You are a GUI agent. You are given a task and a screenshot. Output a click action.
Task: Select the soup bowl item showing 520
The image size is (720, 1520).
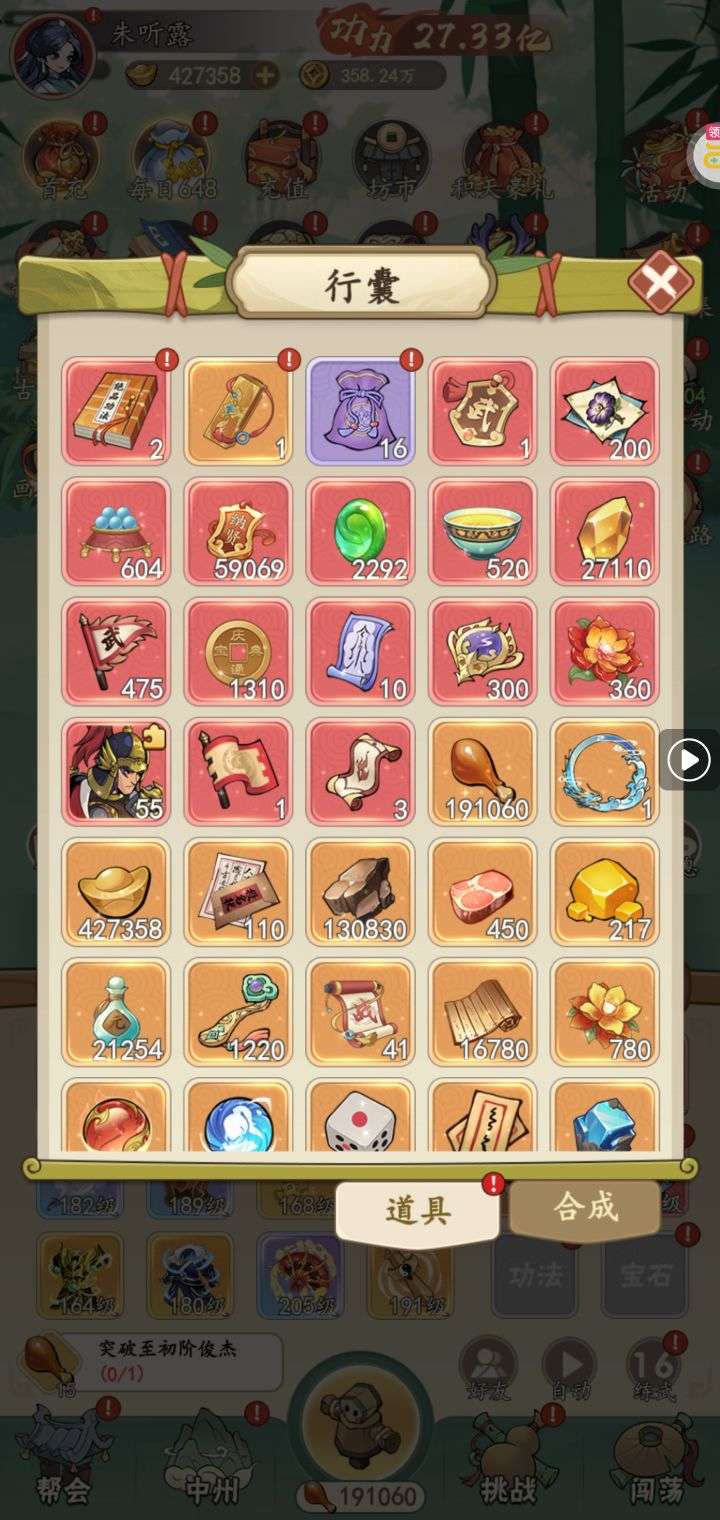(x=482, y=531)
